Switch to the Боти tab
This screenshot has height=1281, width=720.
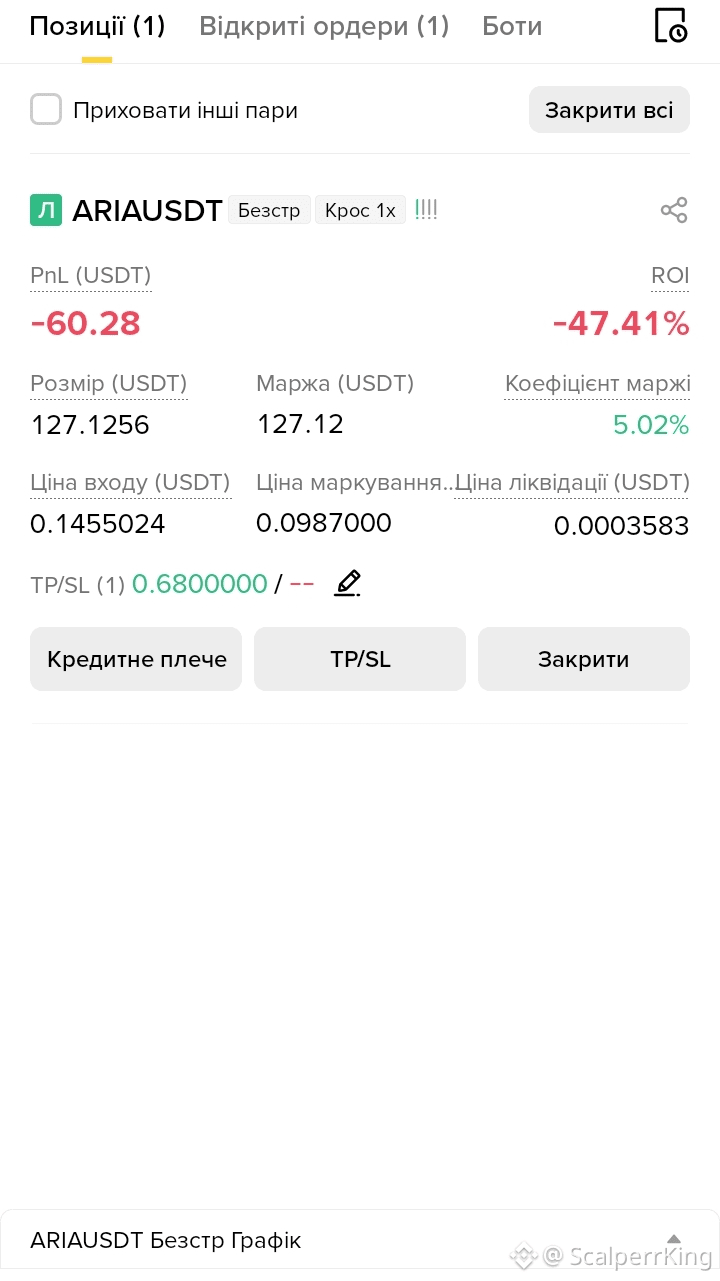[512, 26]
